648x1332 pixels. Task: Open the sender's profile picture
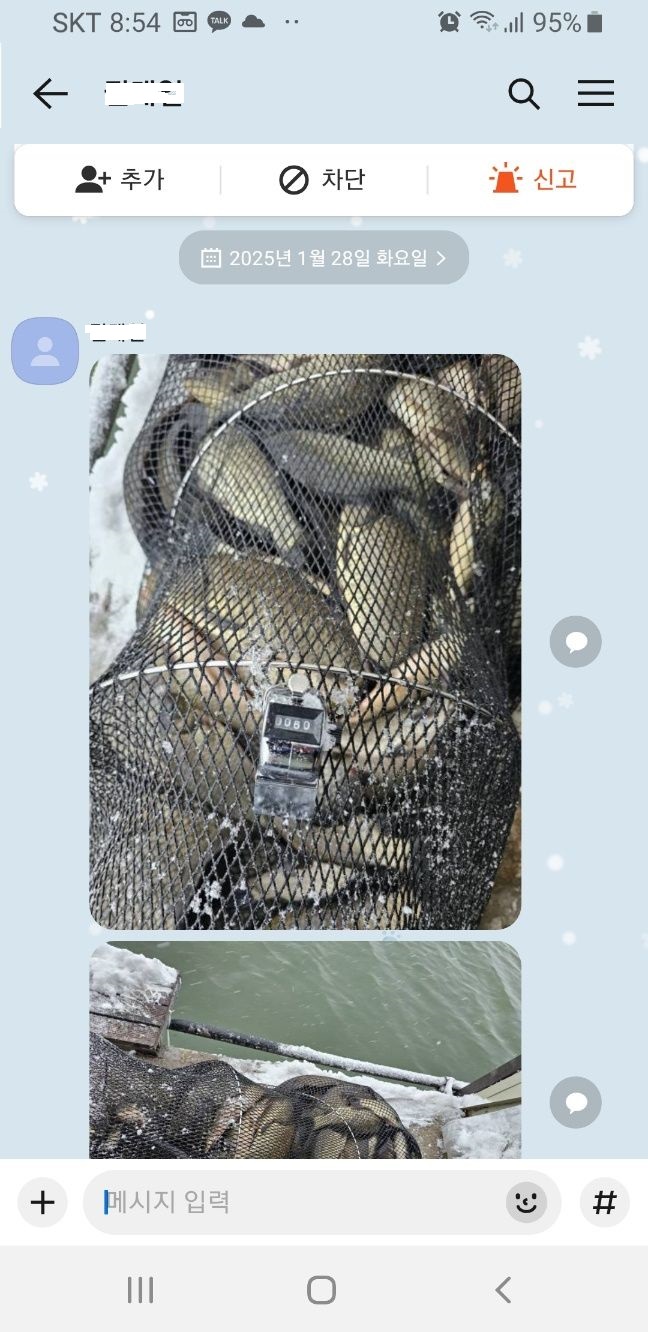tap(45, 351)
